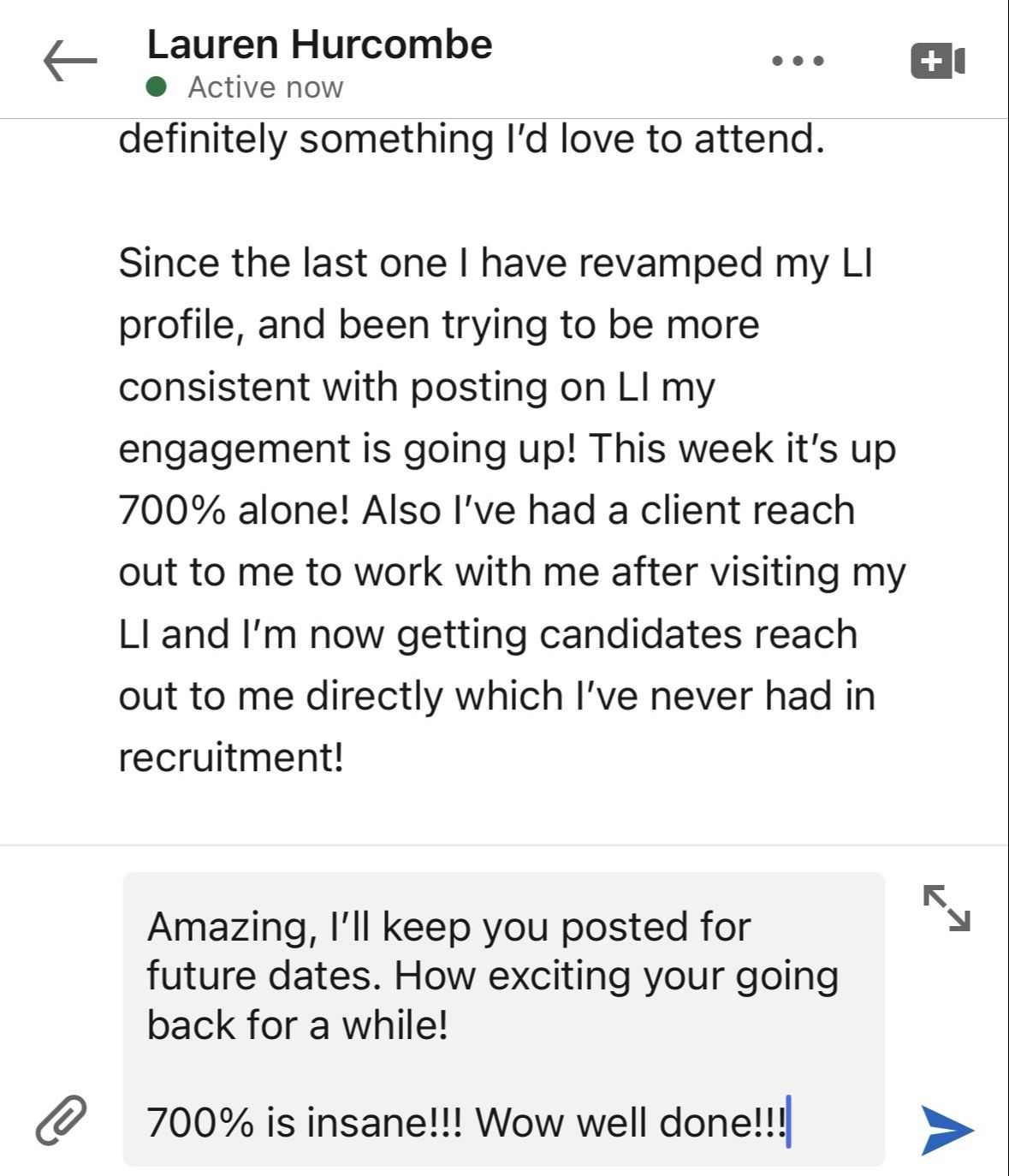Send the drafted message

[947, 1130]
